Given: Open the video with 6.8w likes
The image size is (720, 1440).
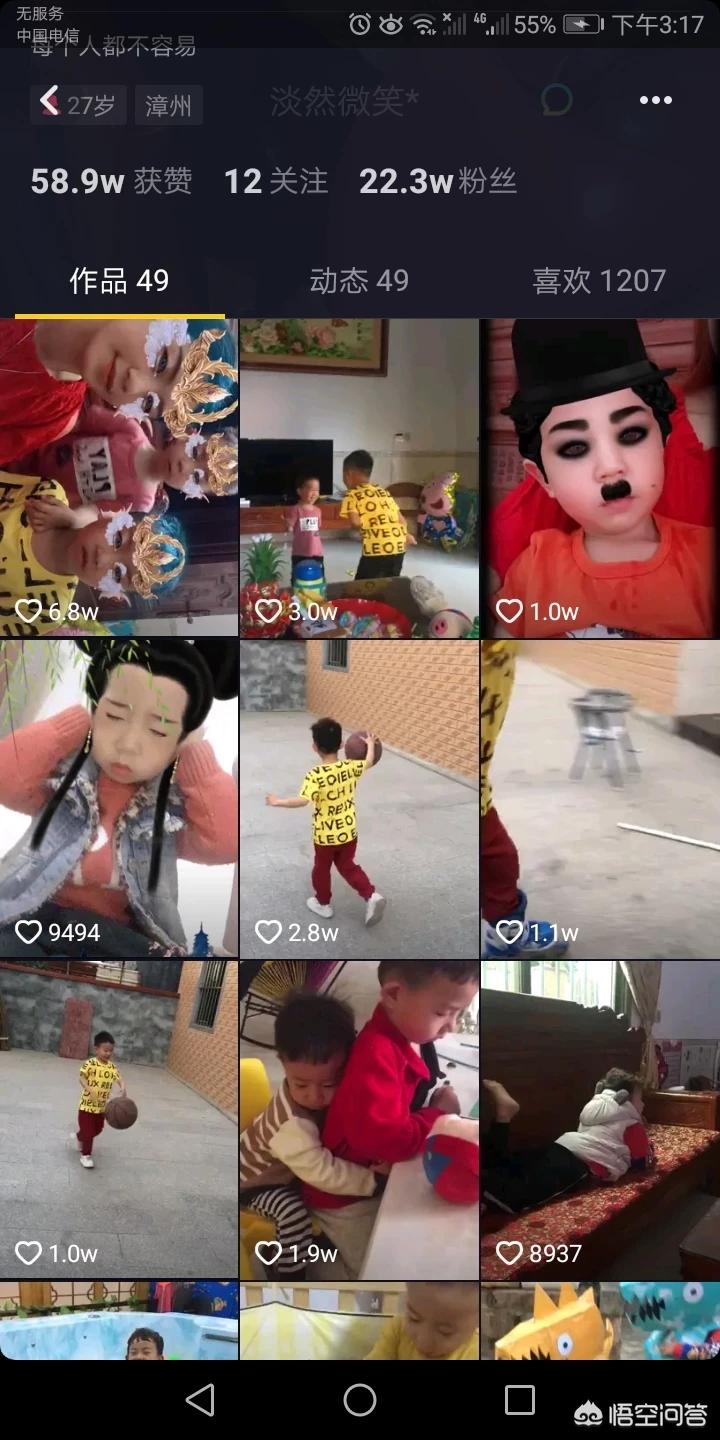Looking at the screenshot, I should coord(119,478).
